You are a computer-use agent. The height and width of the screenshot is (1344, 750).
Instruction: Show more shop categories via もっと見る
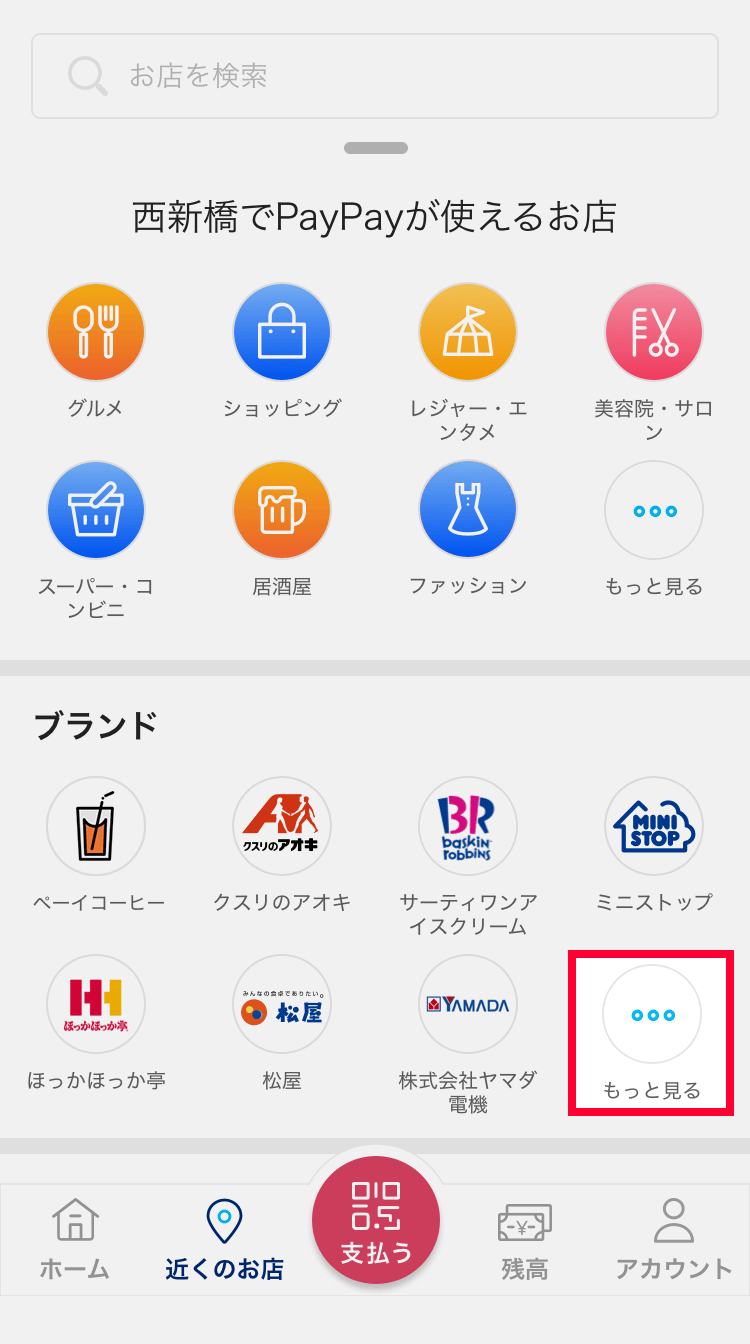coord(654,510)
